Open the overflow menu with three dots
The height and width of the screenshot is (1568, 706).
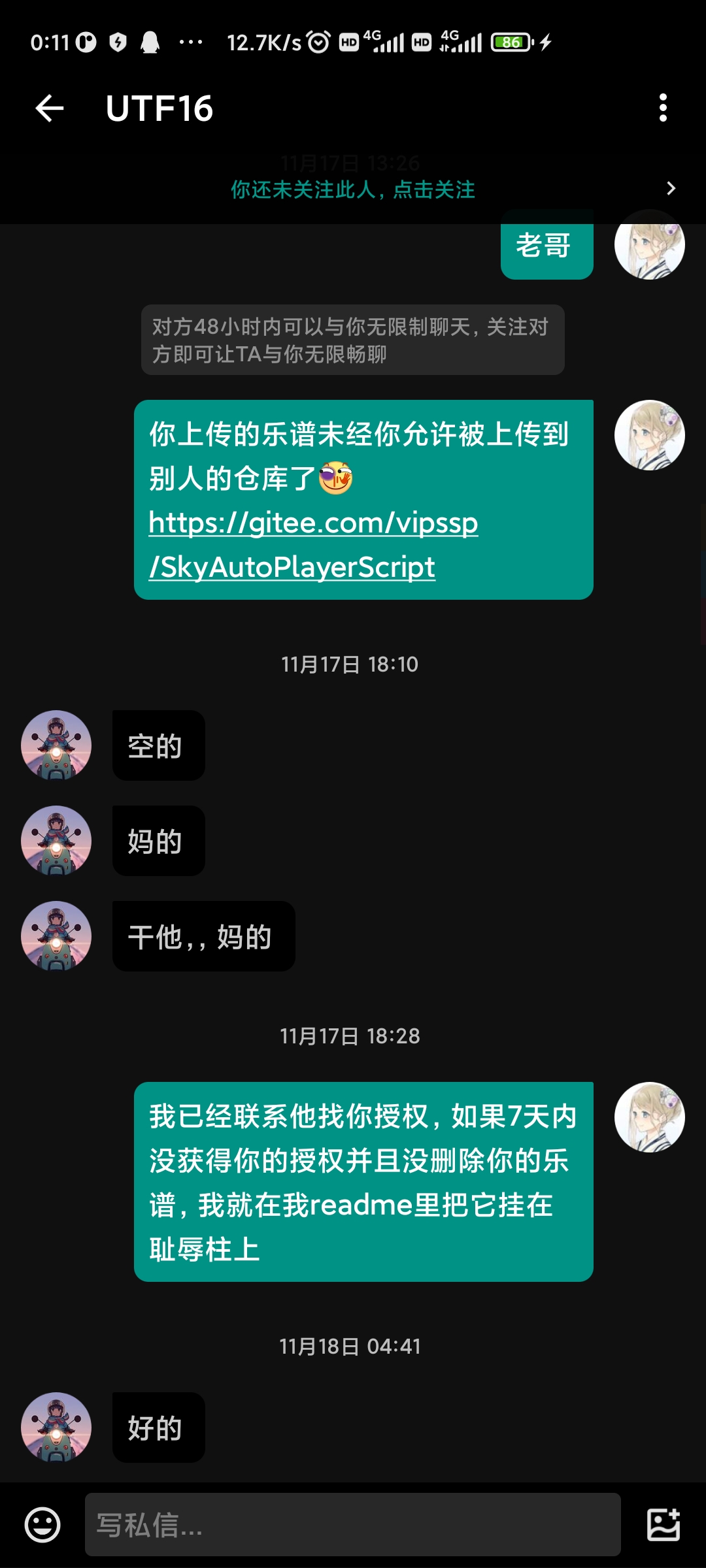pyautogui.click(x=663, y=108)
